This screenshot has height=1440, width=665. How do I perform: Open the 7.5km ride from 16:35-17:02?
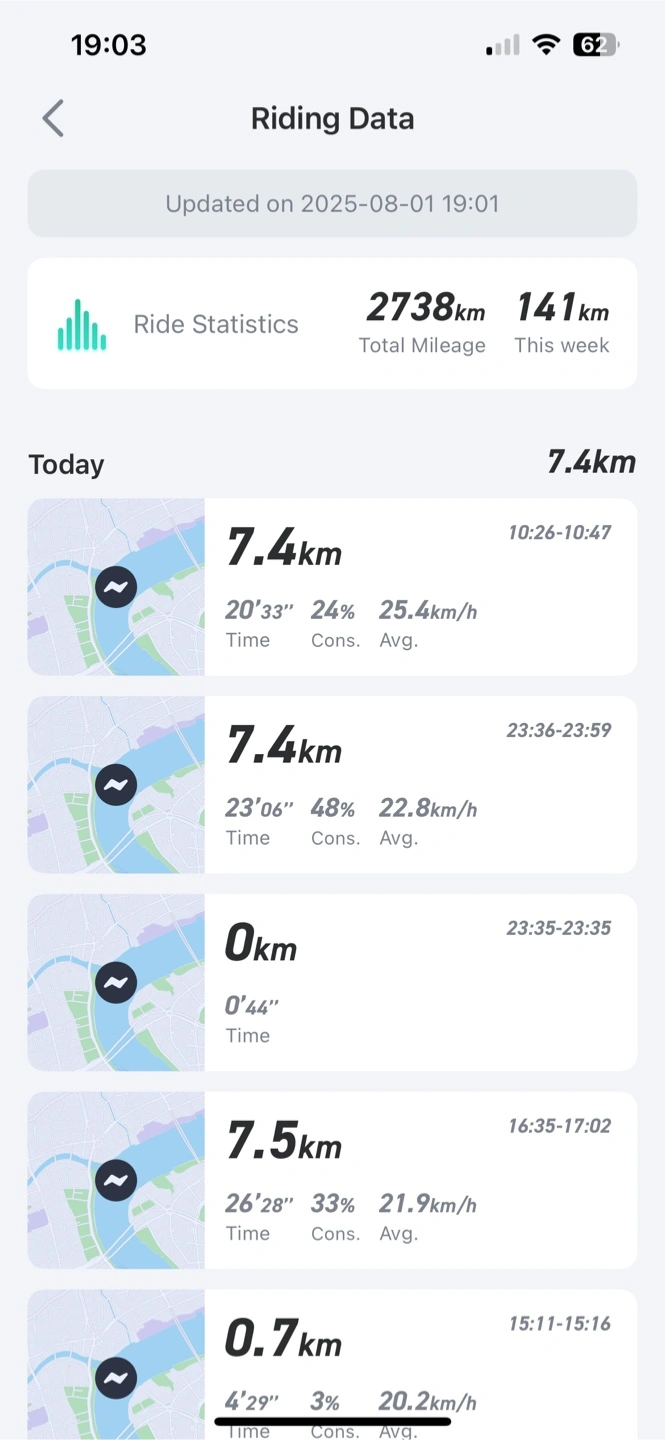tap(332, 1180)
